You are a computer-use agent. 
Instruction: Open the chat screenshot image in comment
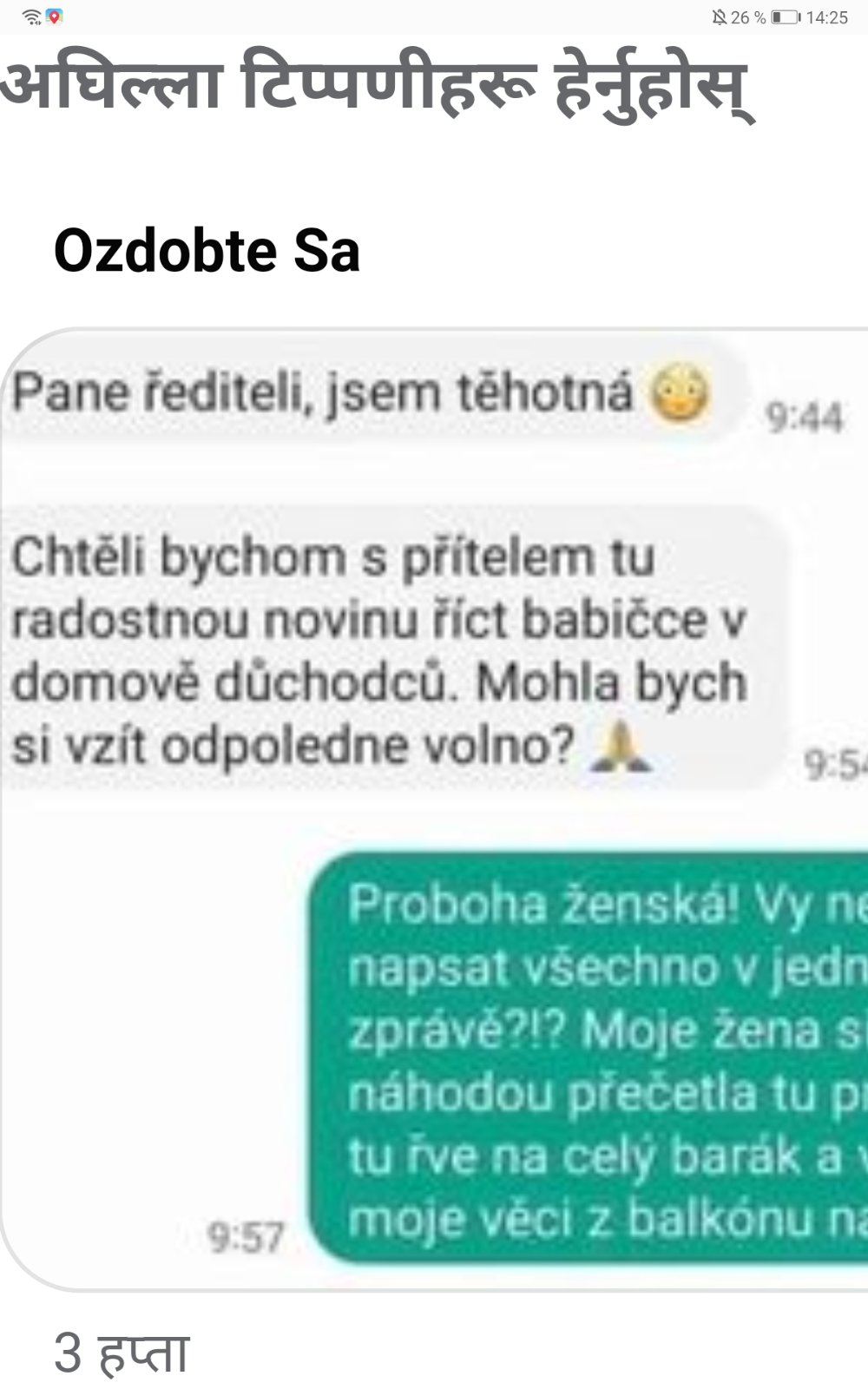[x=434, y=807]
